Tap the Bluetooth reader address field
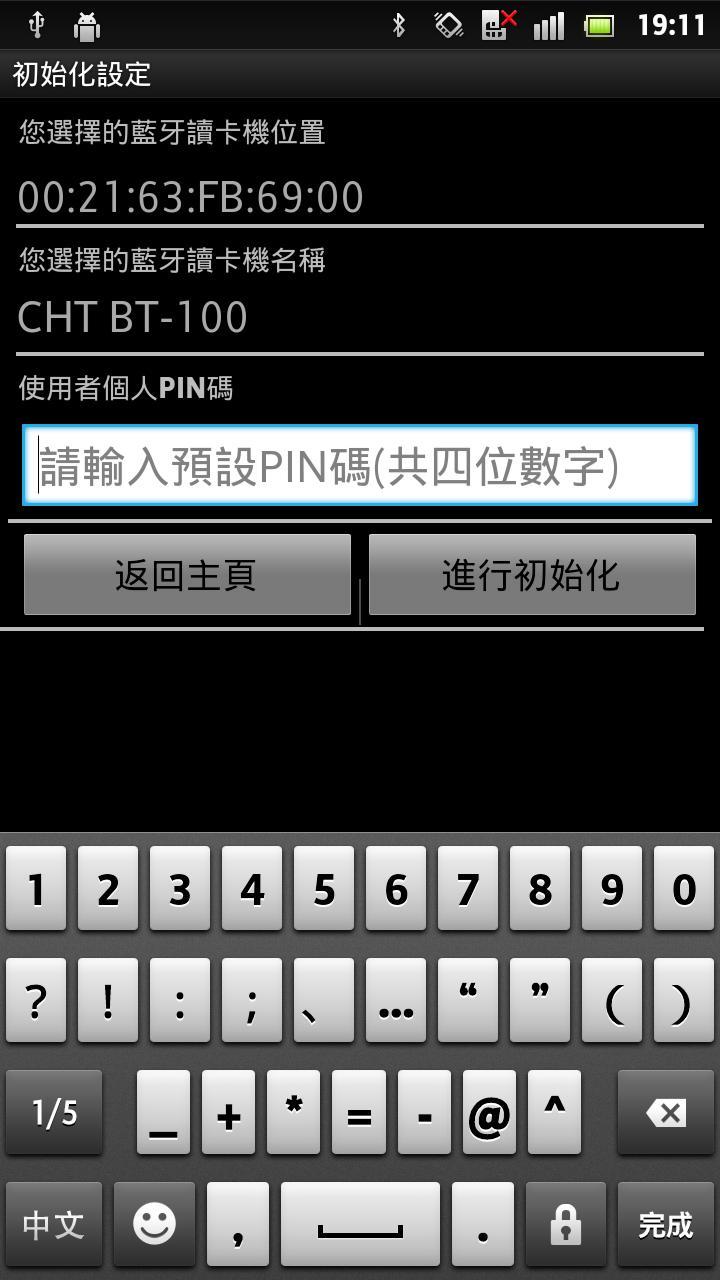 click(x=359, y=197)
